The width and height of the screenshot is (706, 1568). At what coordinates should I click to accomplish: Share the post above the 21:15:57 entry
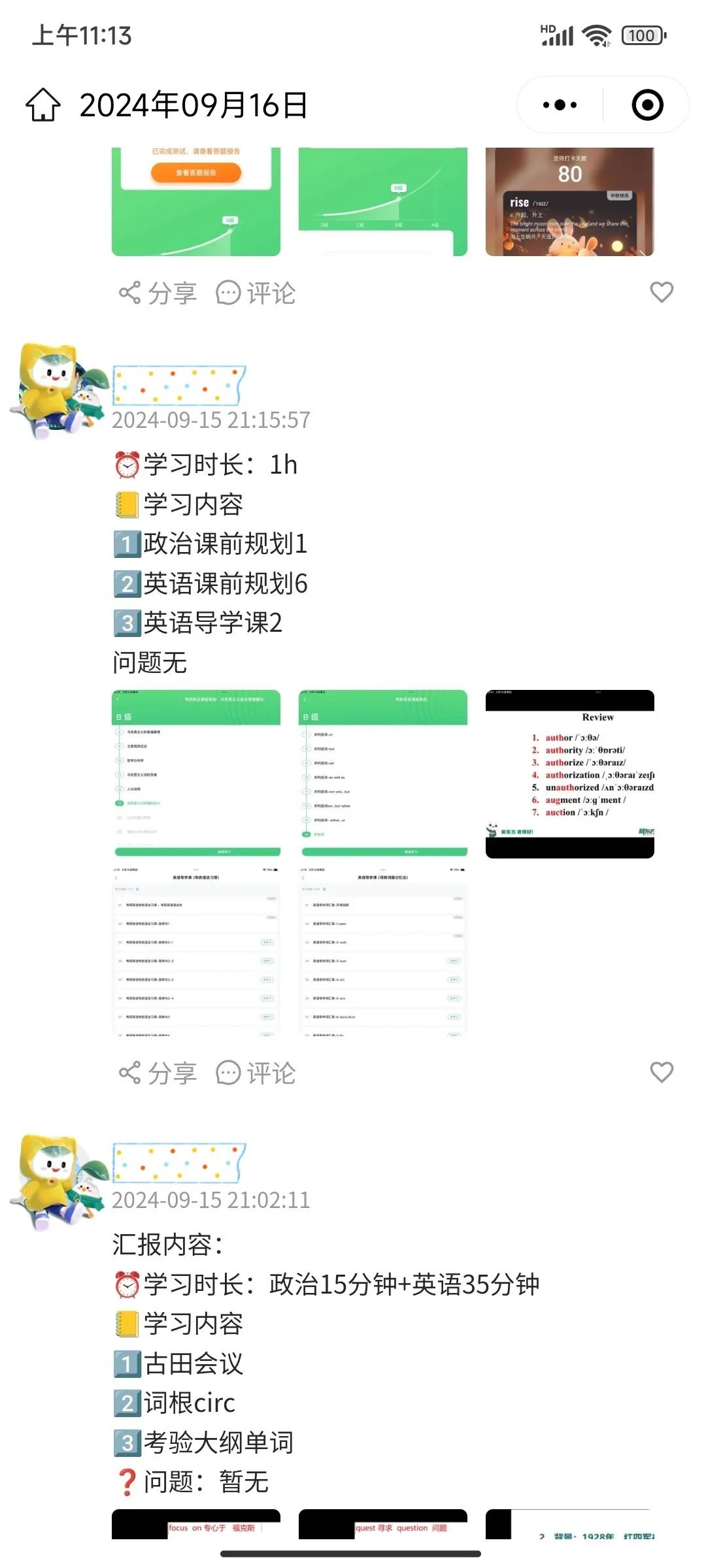click(158, 293)
